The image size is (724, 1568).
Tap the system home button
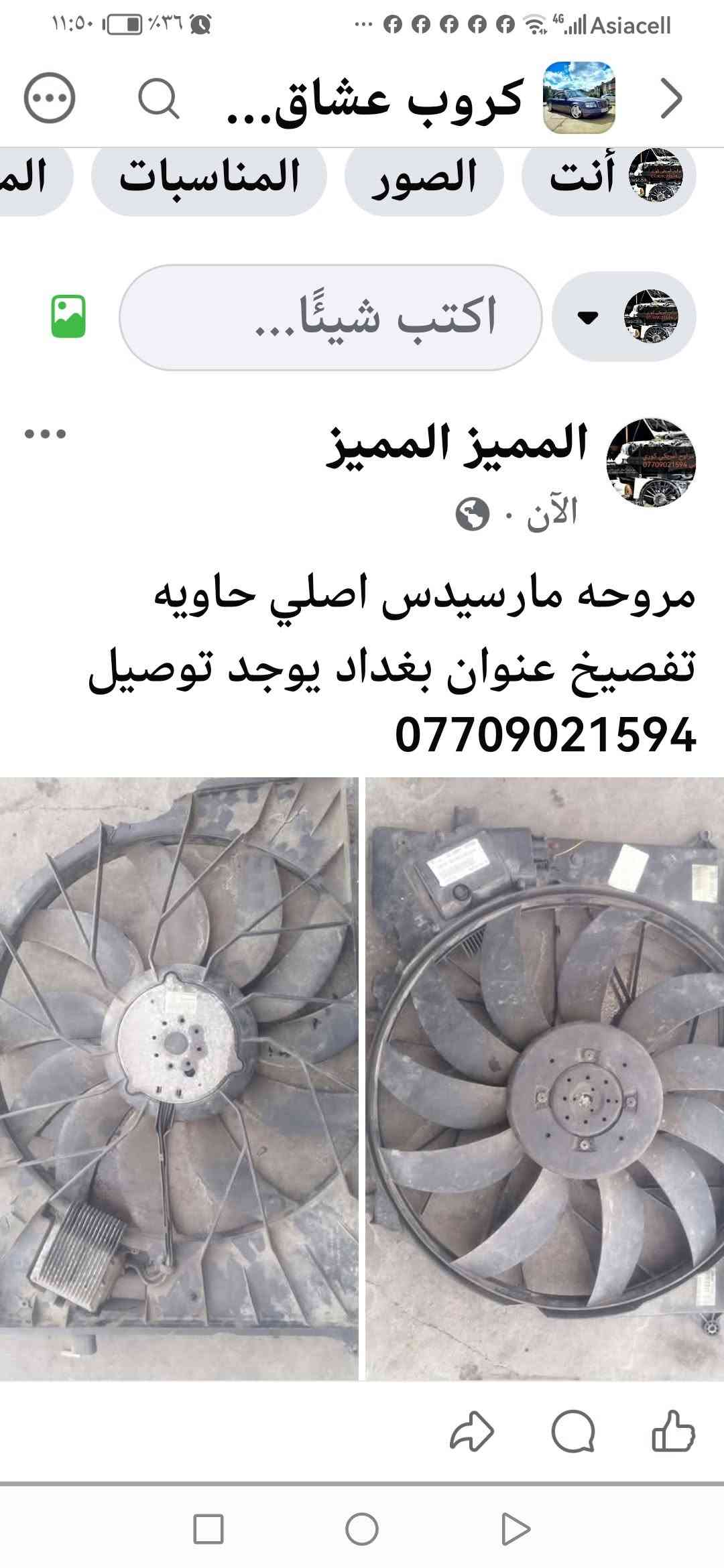coord(362,1529)
